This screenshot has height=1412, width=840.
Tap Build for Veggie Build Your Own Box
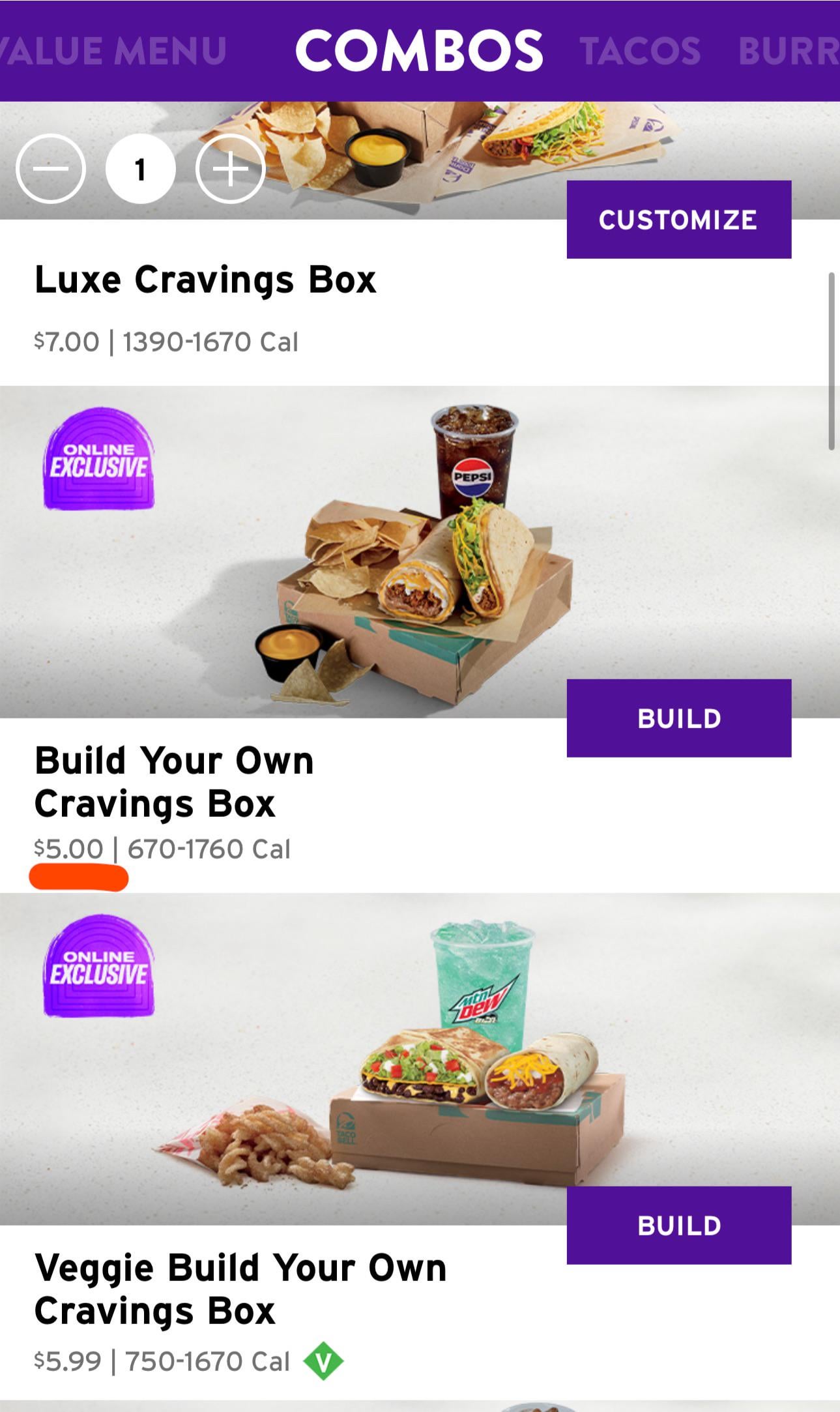coord(678,1226)
